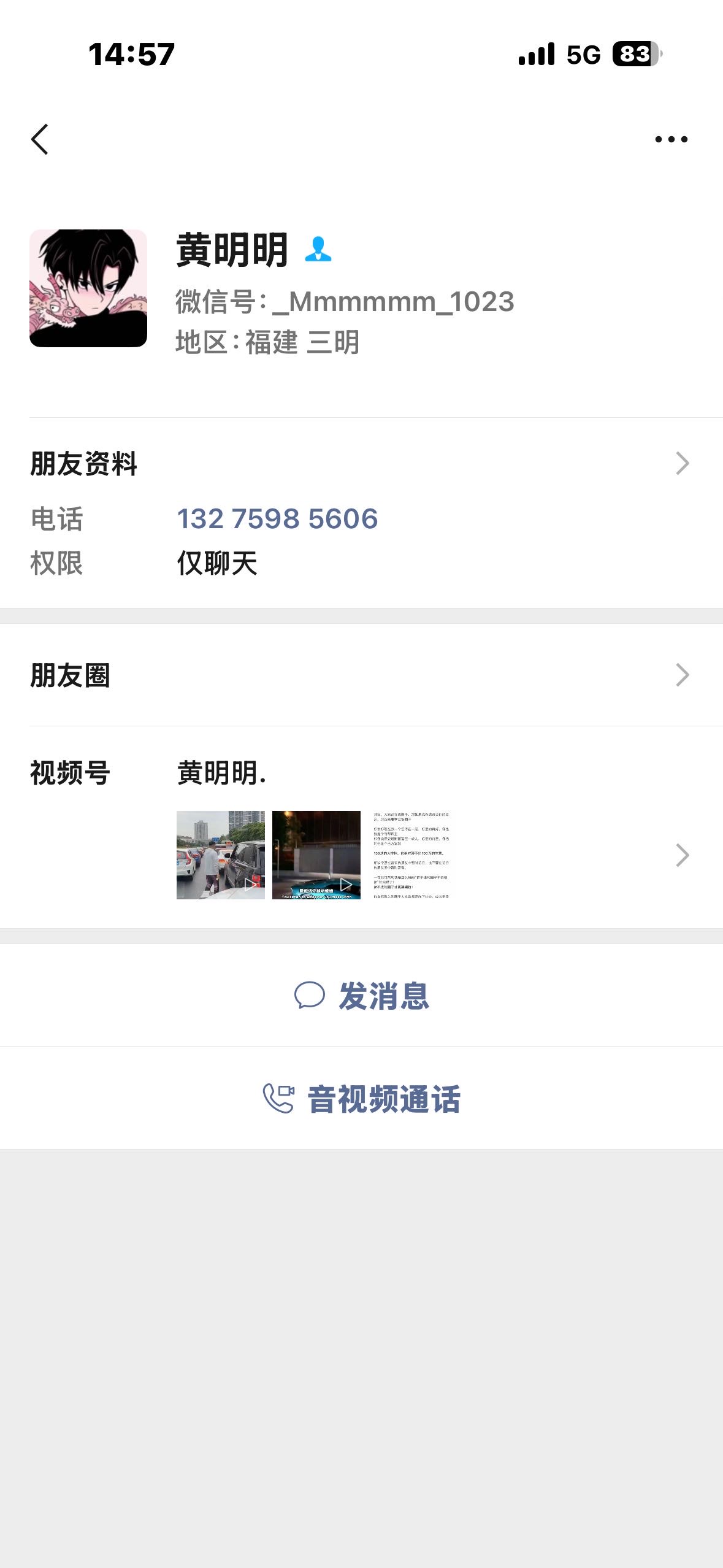Start a call with 音视频通话
Screen dimensions: 723x1568
tap(362, 1098)
